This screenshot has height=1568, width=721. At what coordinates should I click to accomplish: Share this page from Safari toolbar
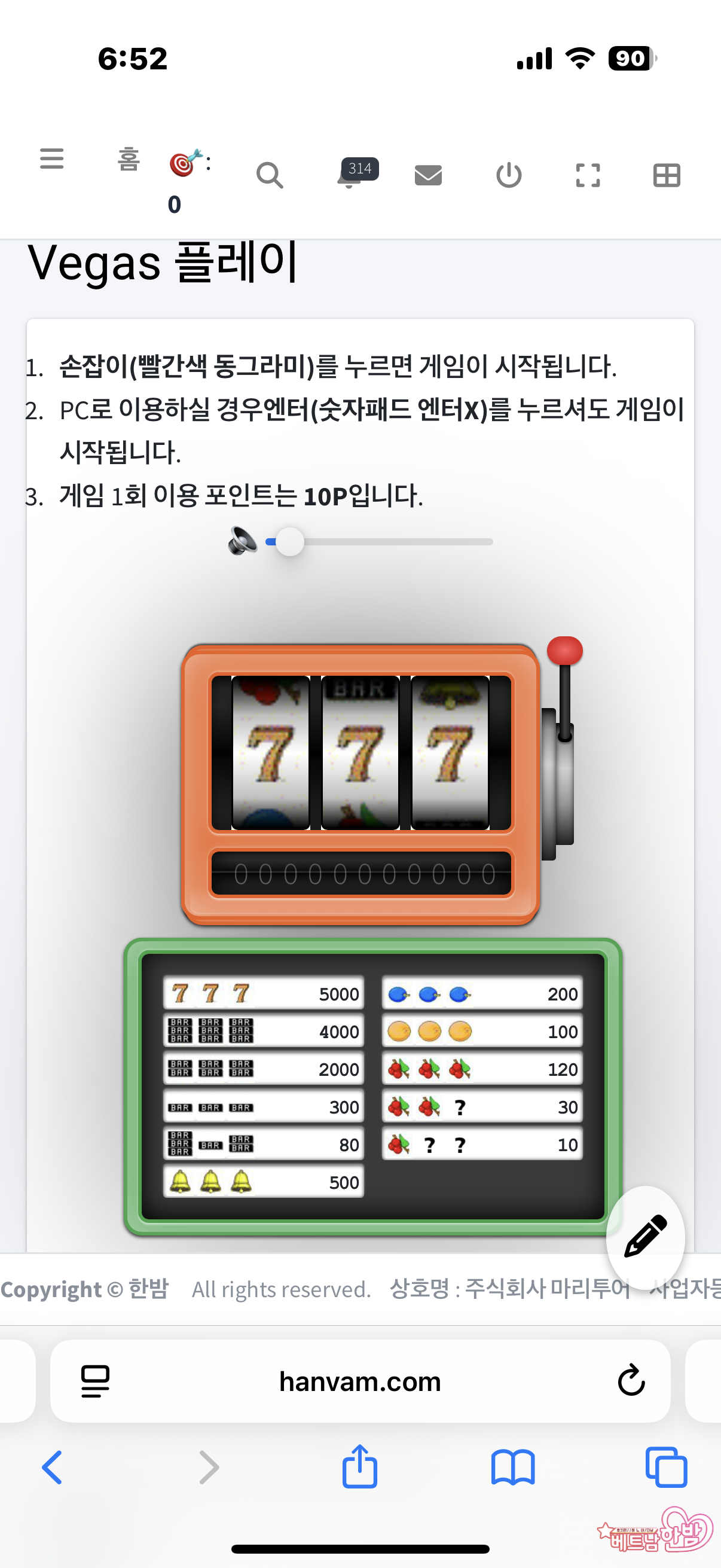359,1467
